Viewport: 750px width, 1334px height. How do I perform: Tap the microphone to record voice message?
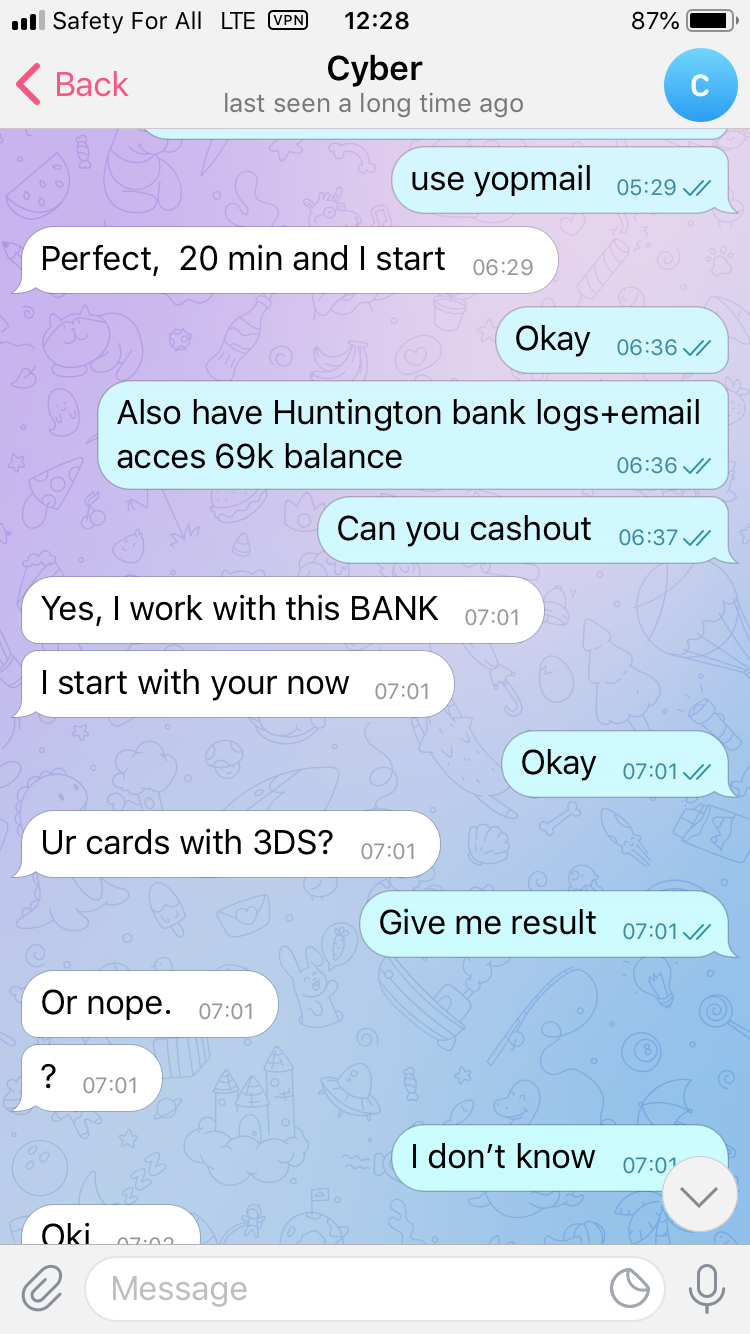706,1289
